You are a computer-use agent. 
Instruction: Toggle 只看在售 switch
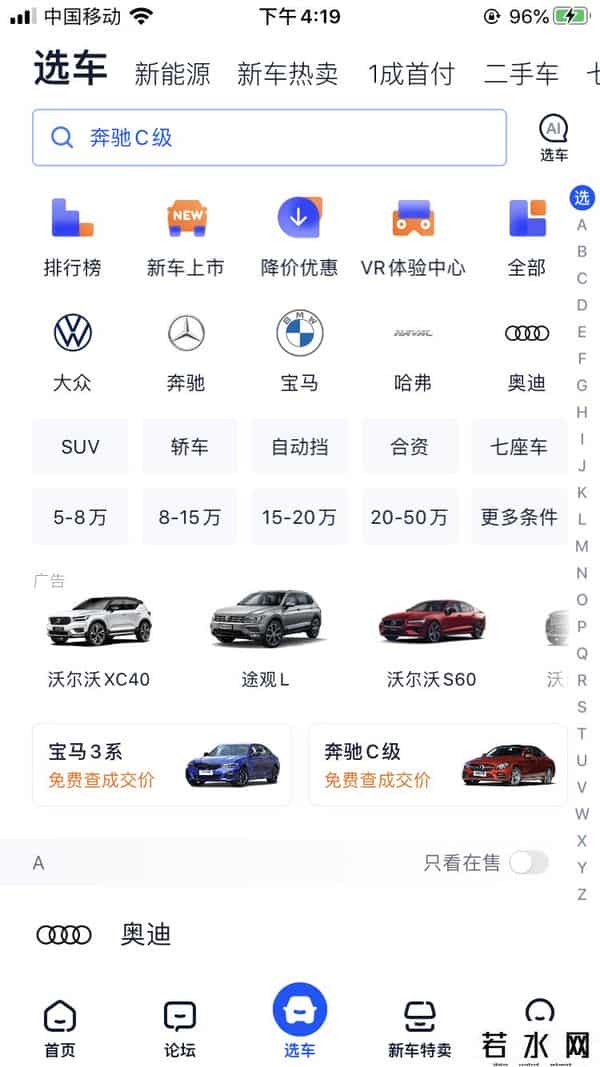point(528,862)
